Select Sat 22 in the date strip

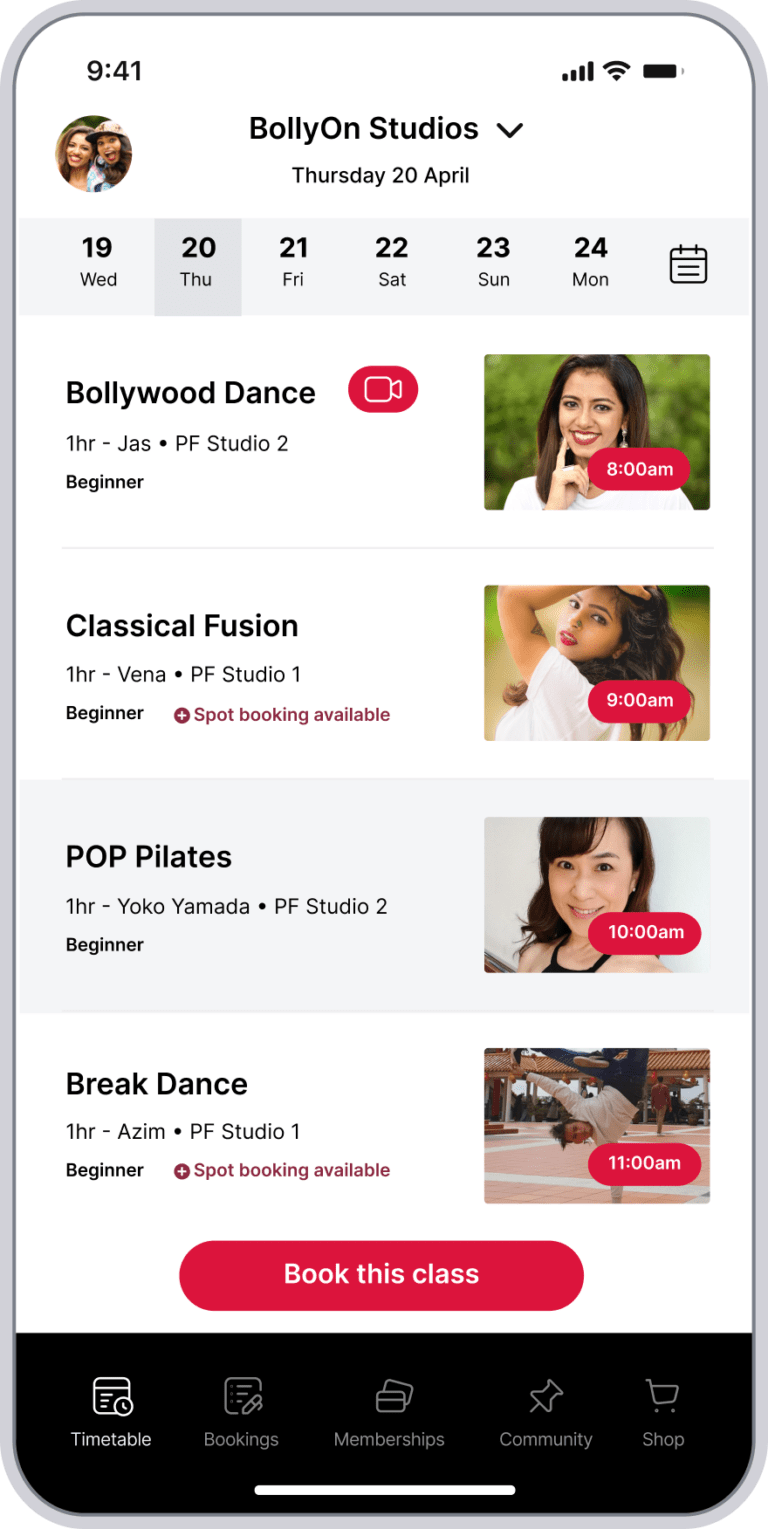point(392,262)
